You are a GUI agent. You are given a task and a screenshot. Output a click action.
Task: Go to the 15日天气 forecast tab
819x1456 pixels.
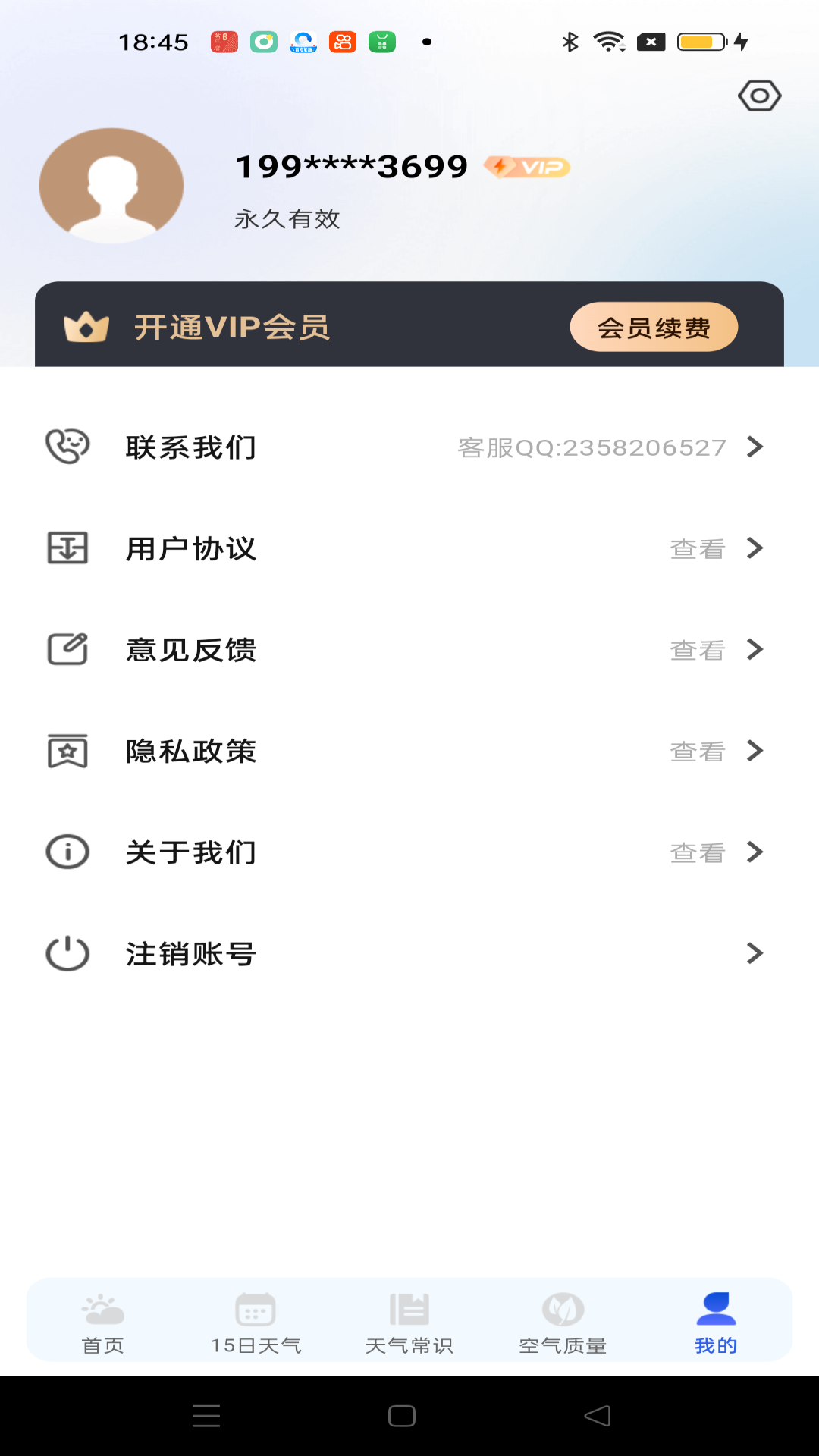tap(256, 1323)
